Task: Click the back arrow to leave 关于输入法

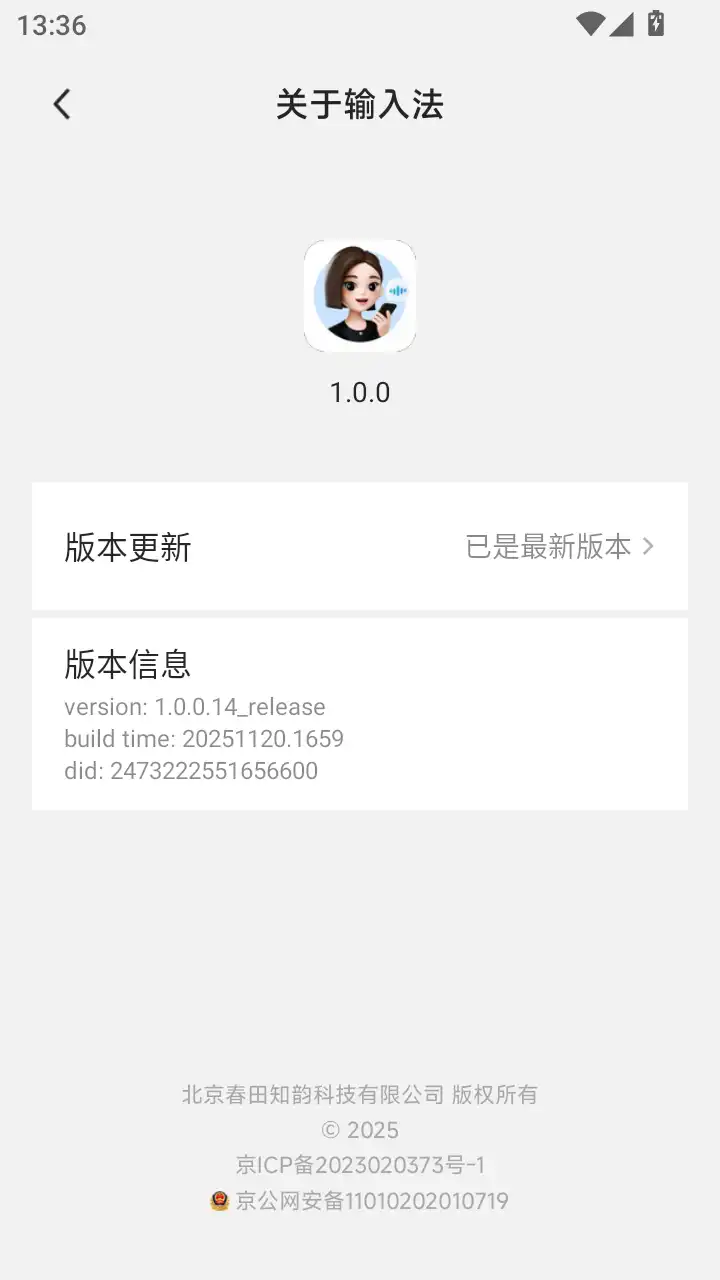Action: 61,104
